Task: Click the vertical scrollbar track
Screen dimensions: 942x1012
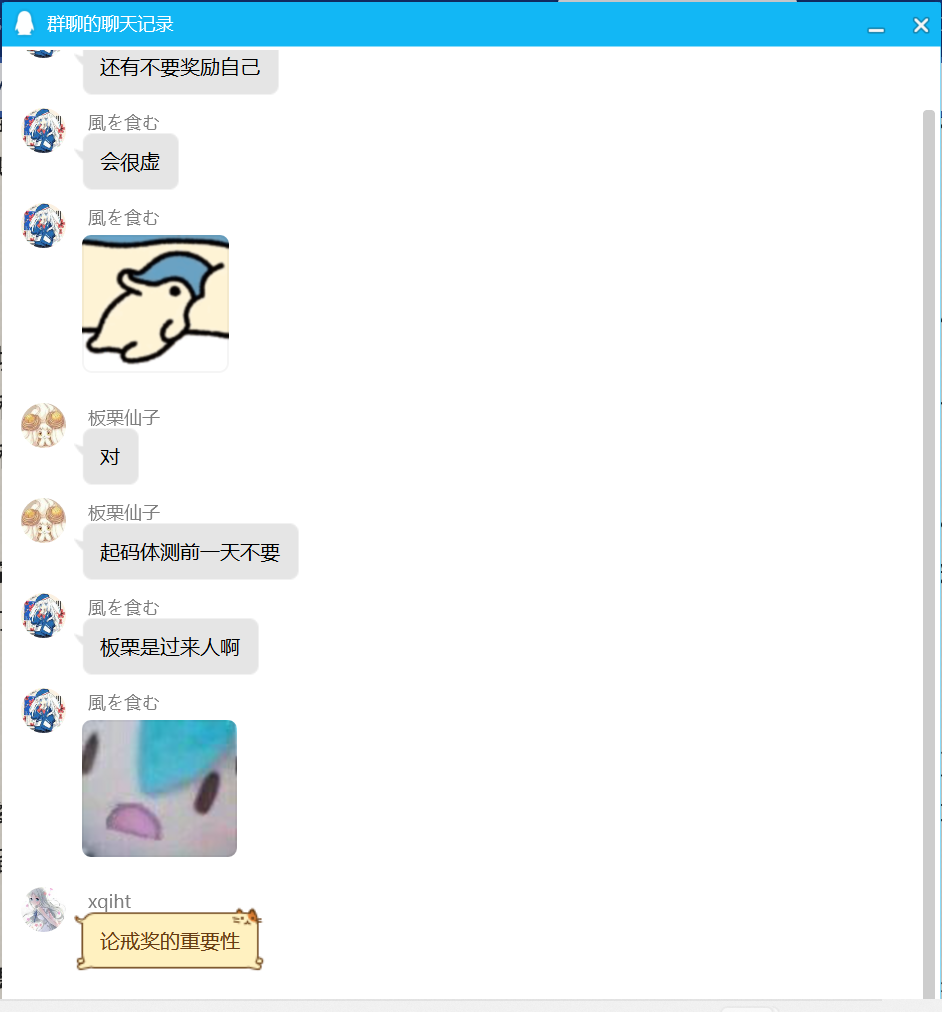Action: click(929, 550)
